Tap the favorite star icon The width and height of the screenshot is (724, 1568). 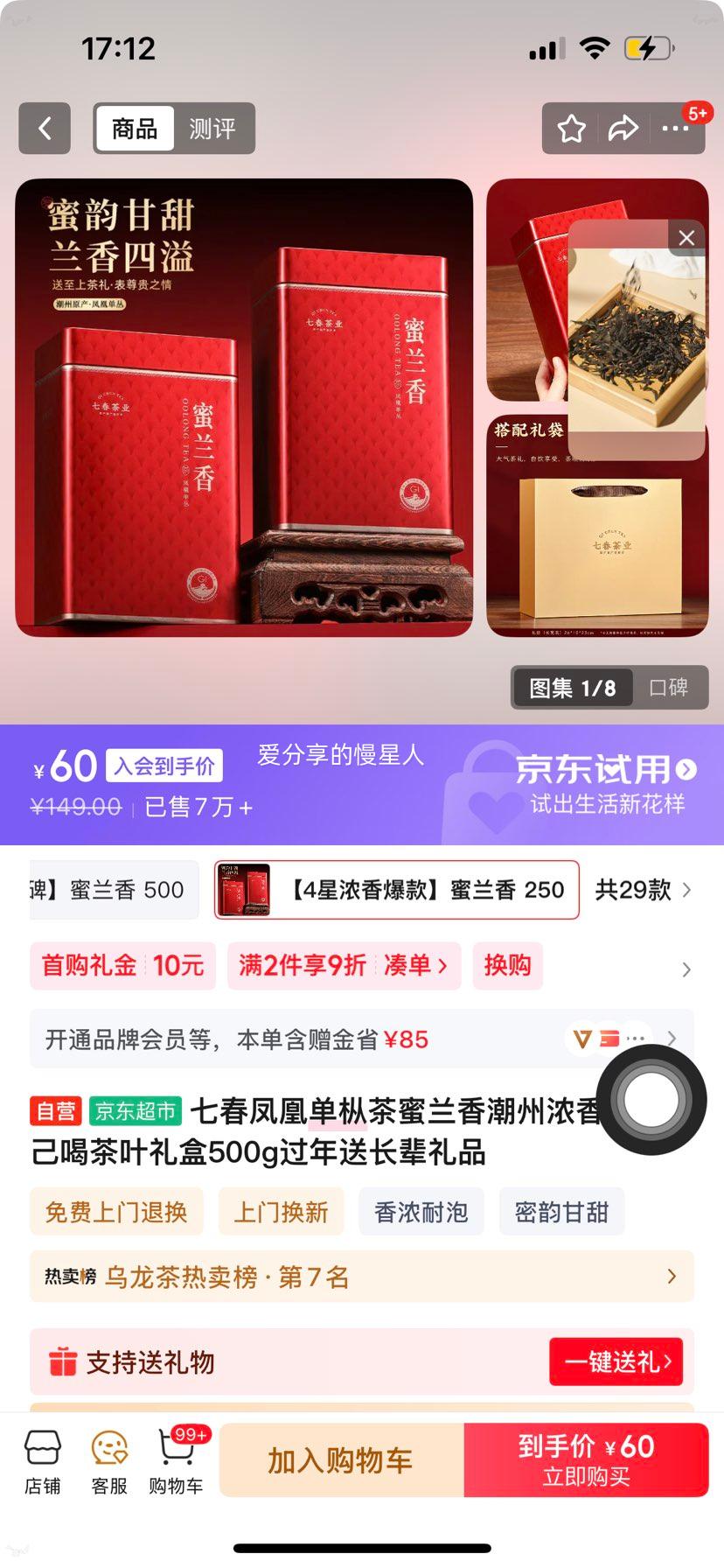571,128
